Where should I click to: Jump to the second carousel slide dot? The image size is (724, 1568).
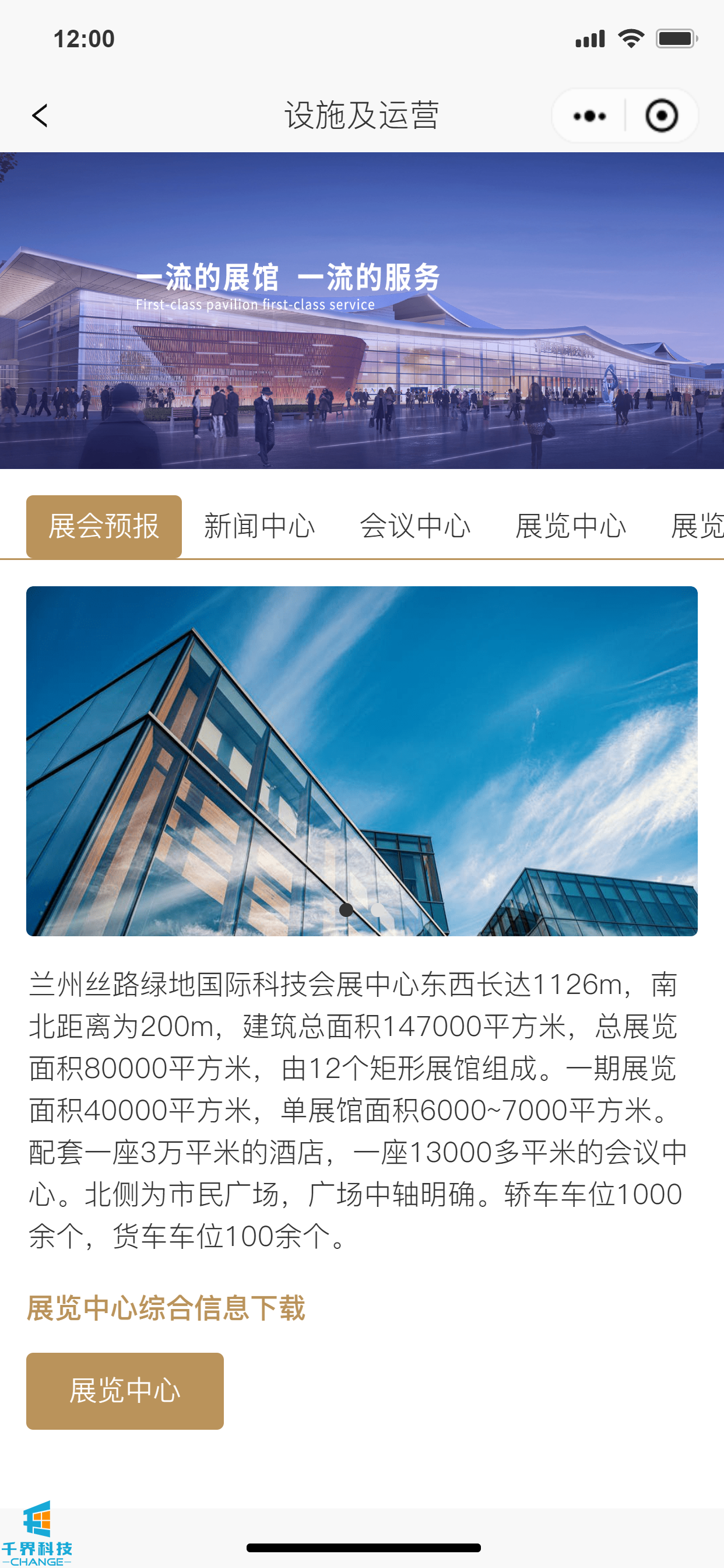tap(378, 909)
